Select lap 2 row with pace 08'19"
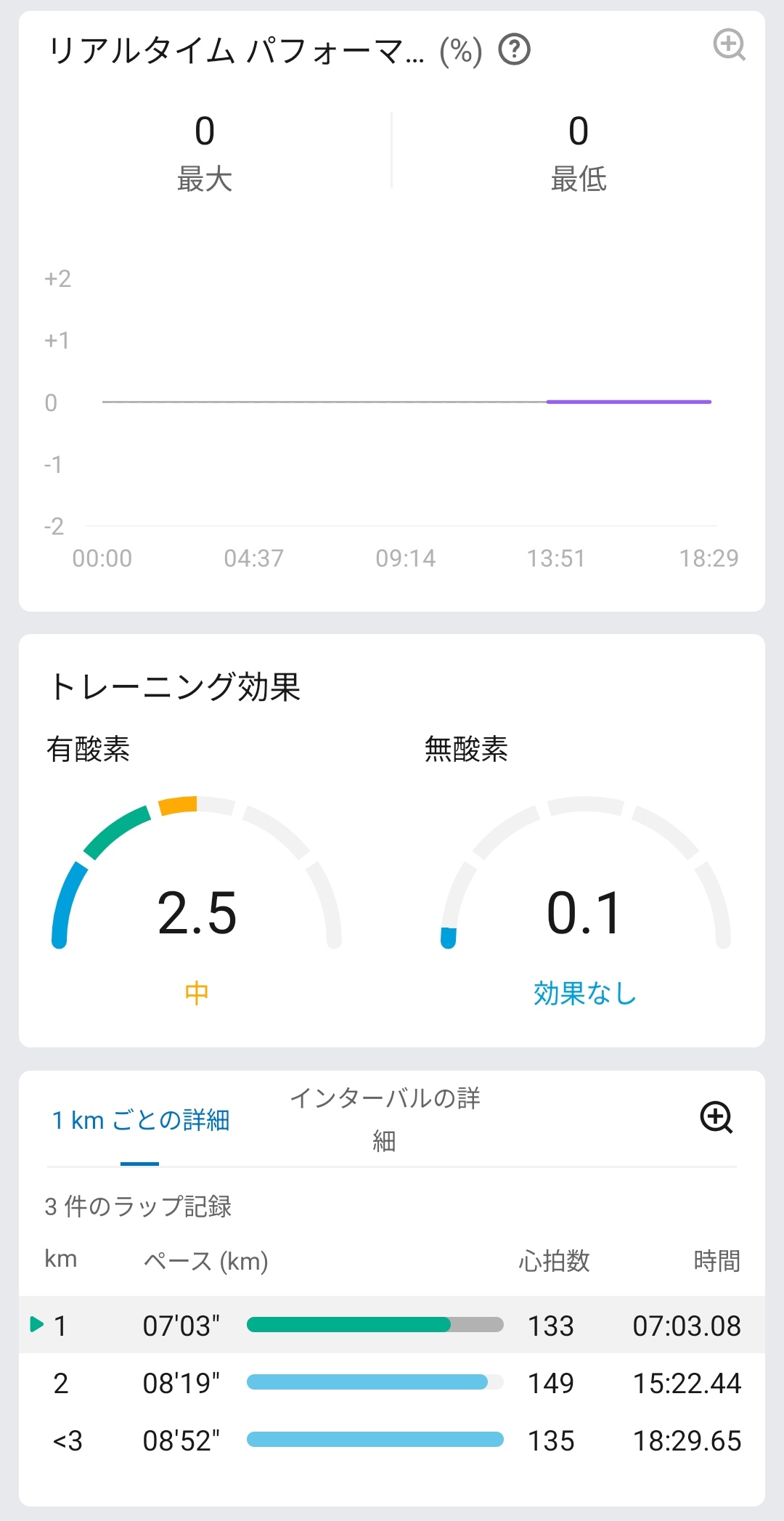Image resolution: width=784 pixels, height=1521 pixels. 392,1383
